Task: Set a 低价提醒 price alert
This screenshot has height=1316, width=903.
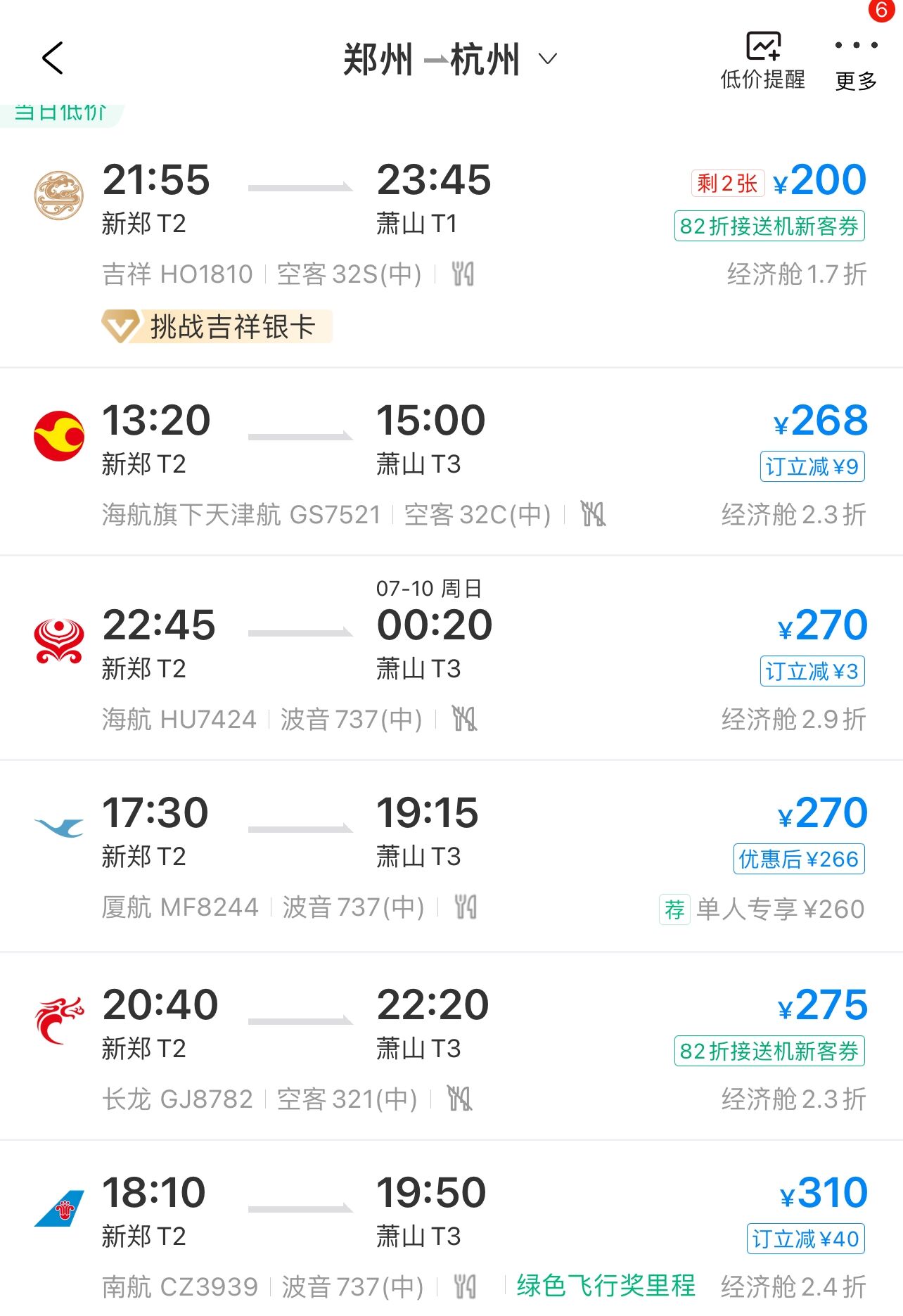Action: (762, 60)
